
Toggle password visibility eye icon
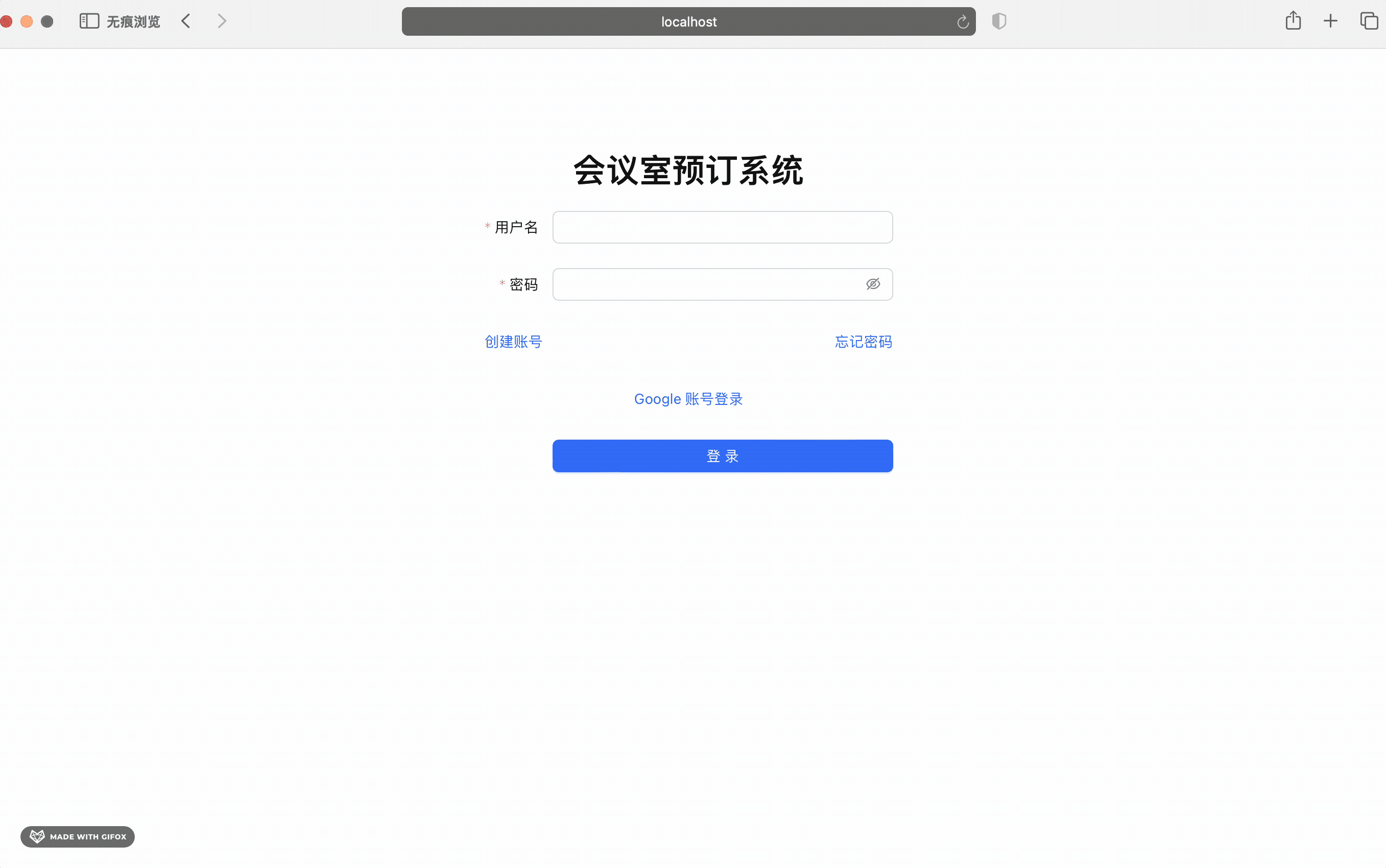pos(873,284)
